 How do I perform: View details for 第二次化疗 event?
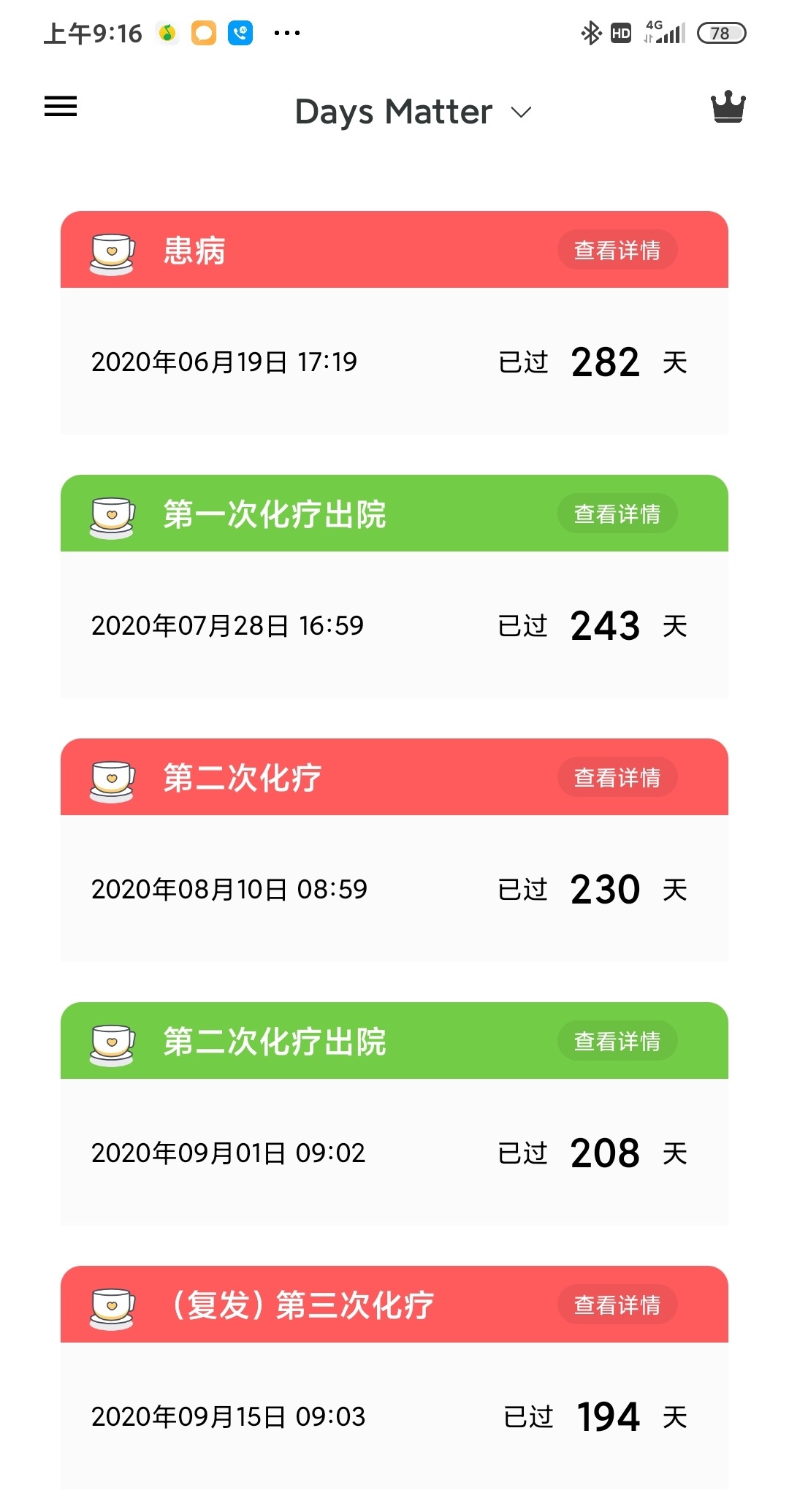pos(617,777)
